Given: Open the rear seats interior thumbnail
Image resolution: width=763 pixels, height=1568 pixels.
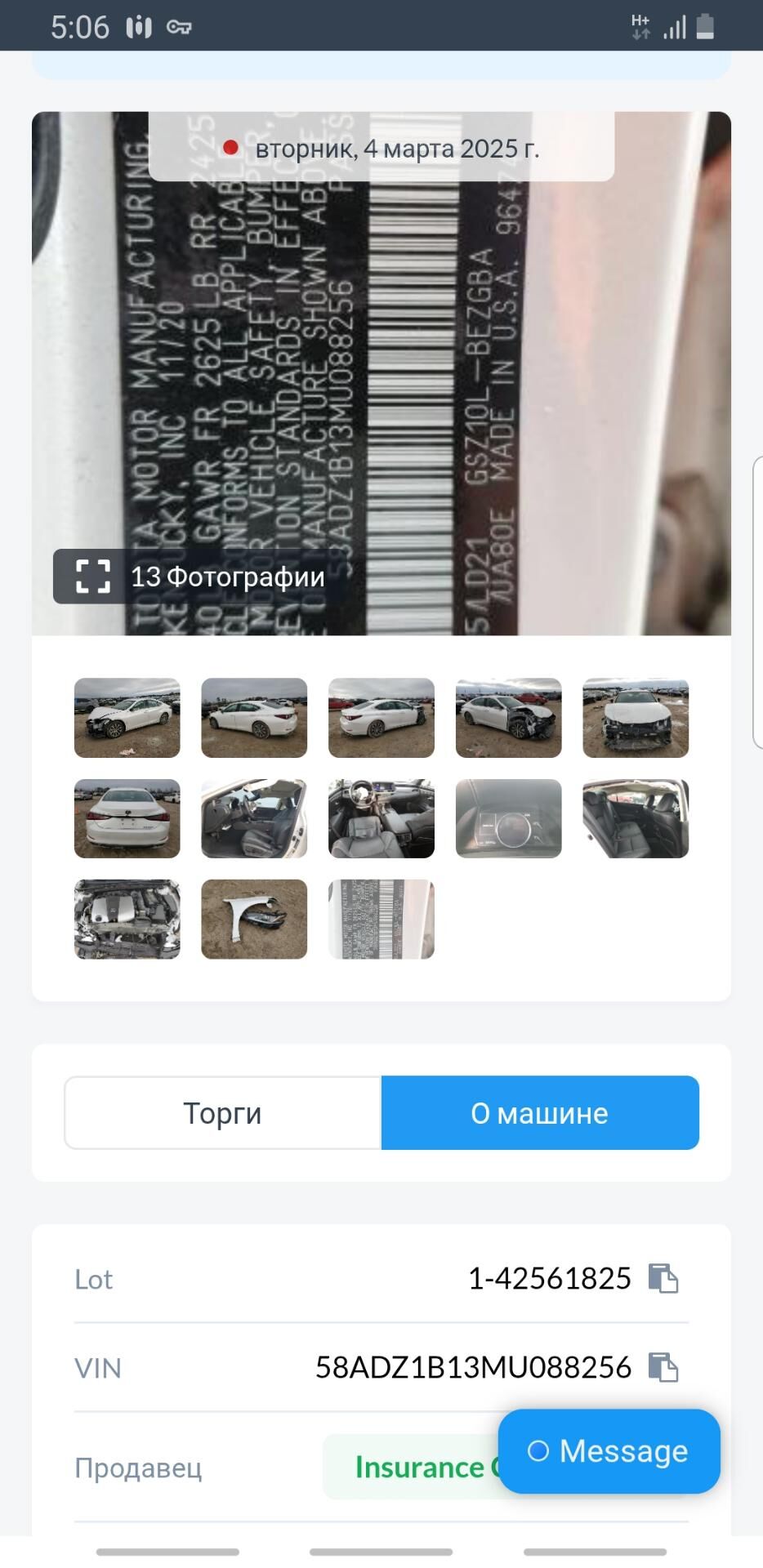Looking at the screenshot, I should (636, 818).
